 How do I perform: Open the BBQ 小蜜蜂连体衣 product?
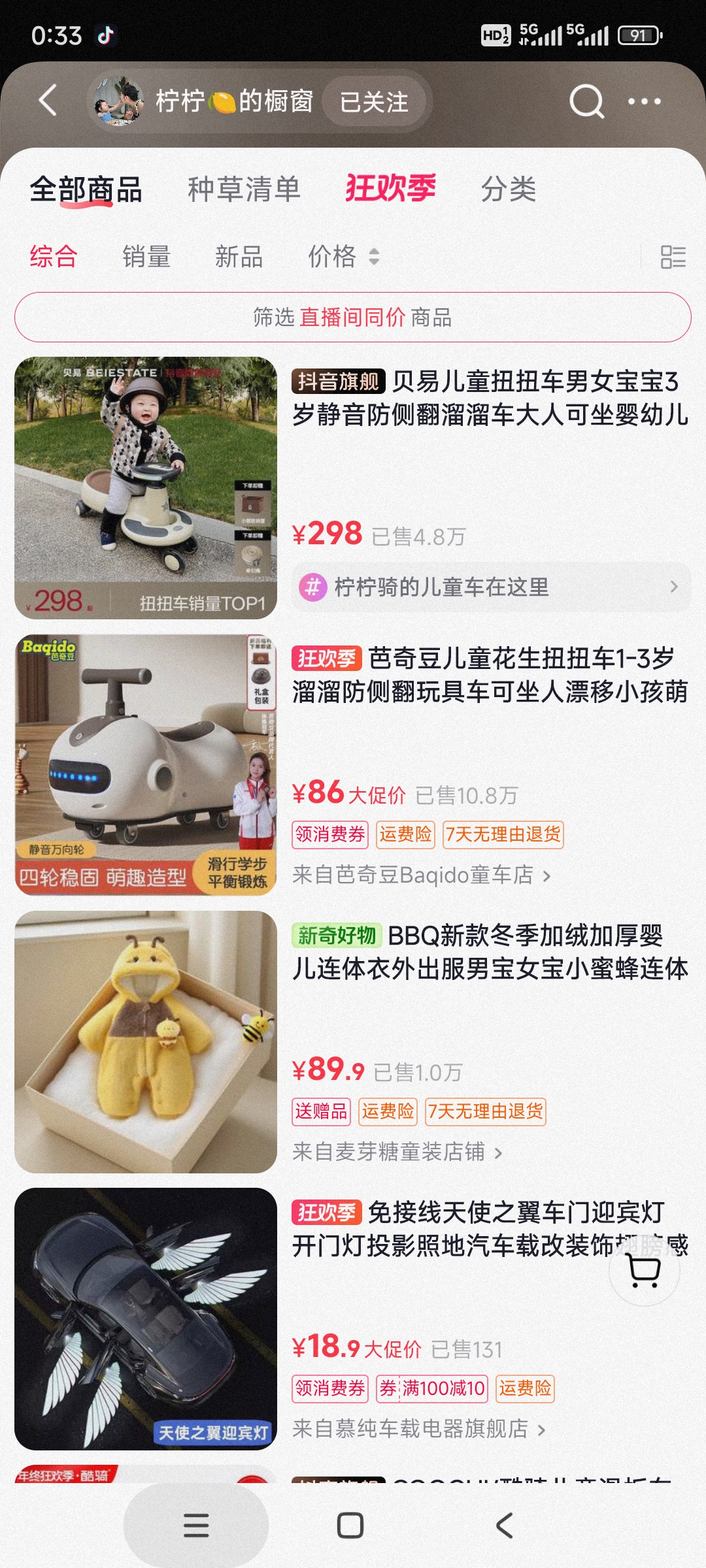click(489, 952)
